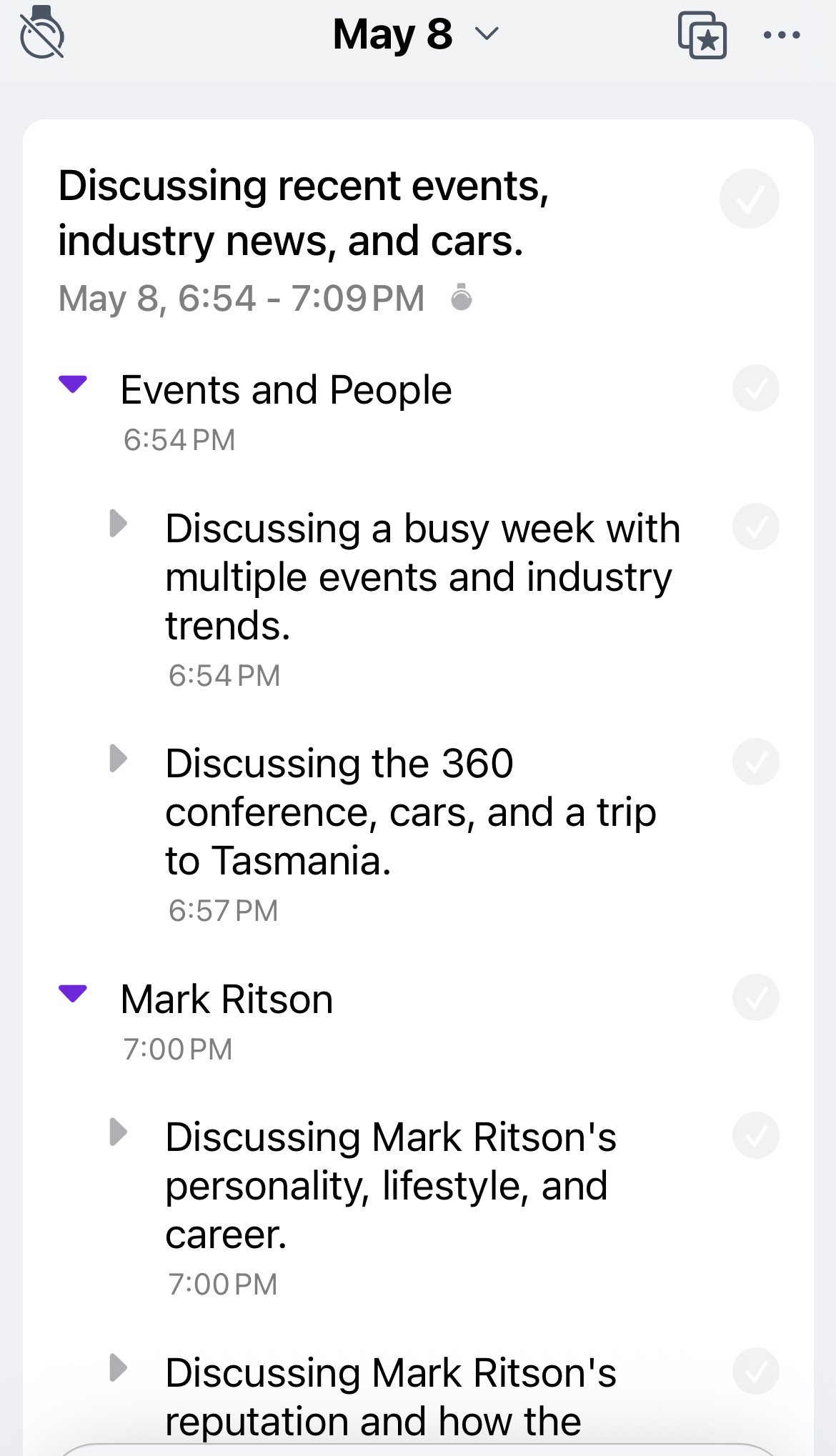
Task: Open the three-dot overflow menu
Action: point(782,34)
